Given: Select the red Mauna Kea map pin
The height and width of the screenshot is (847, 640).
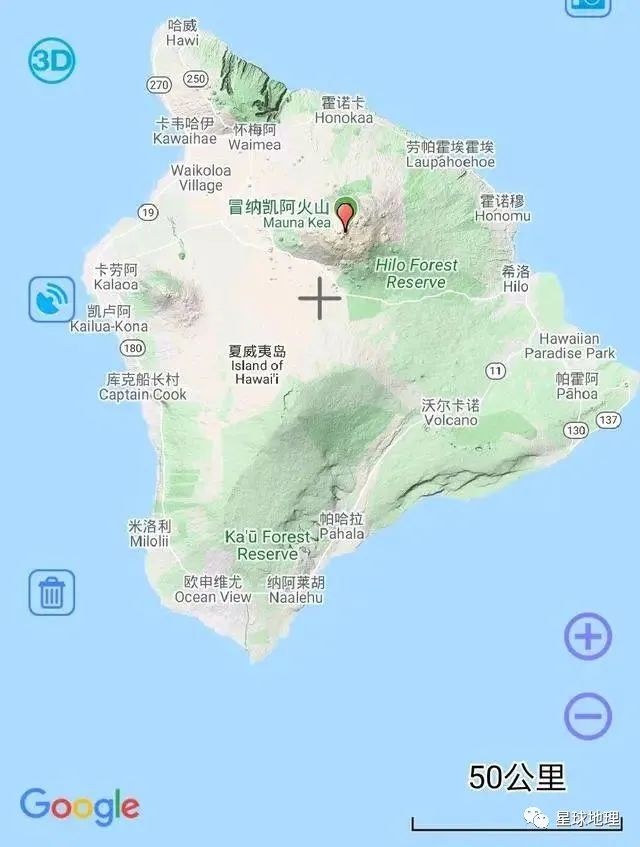Looking at the screenshot, I should (x=347, y=215).
